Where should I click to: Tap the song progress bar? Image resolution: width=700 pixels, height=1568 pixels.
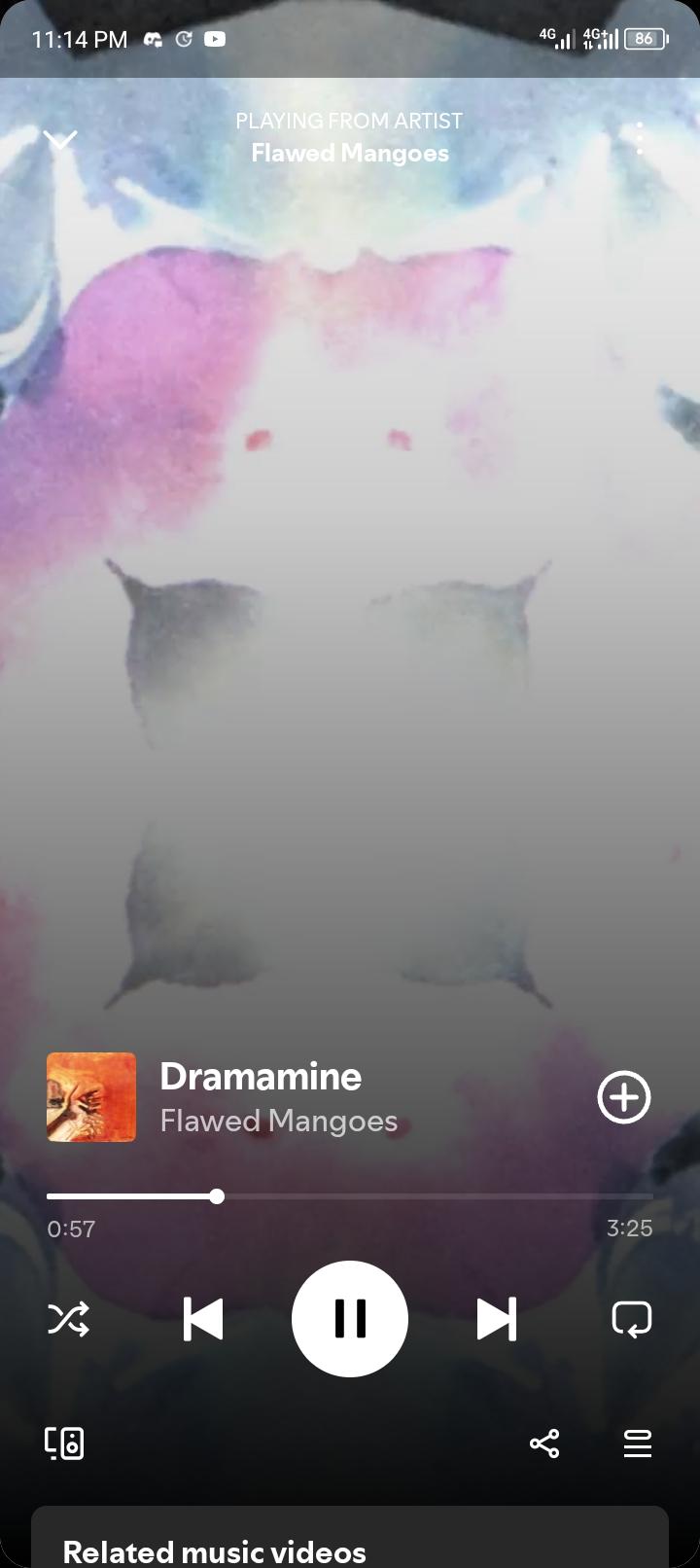point(350,1196)
